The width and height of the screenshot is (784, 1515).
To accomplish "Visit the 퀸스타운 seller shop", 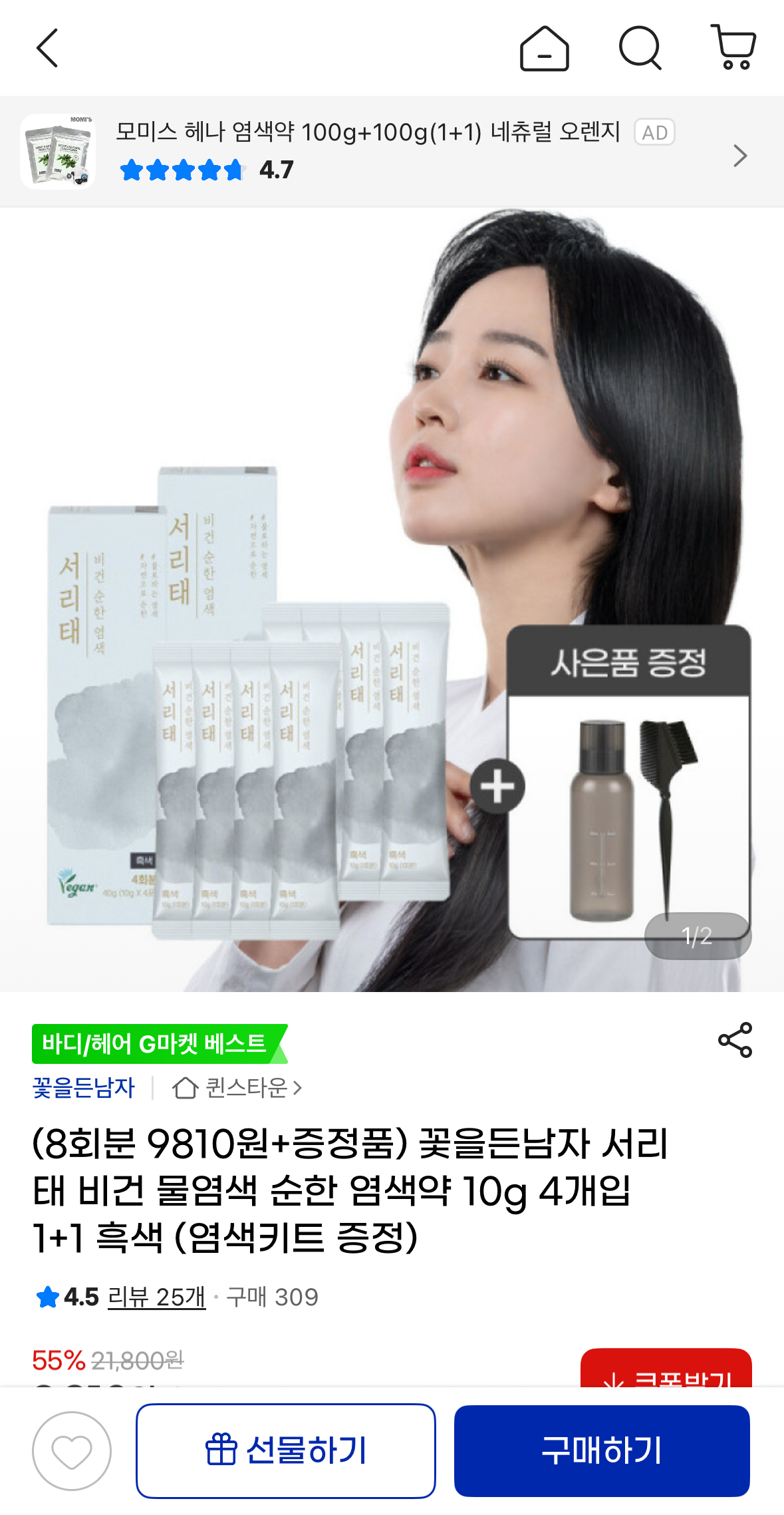I will (237, 1088).
